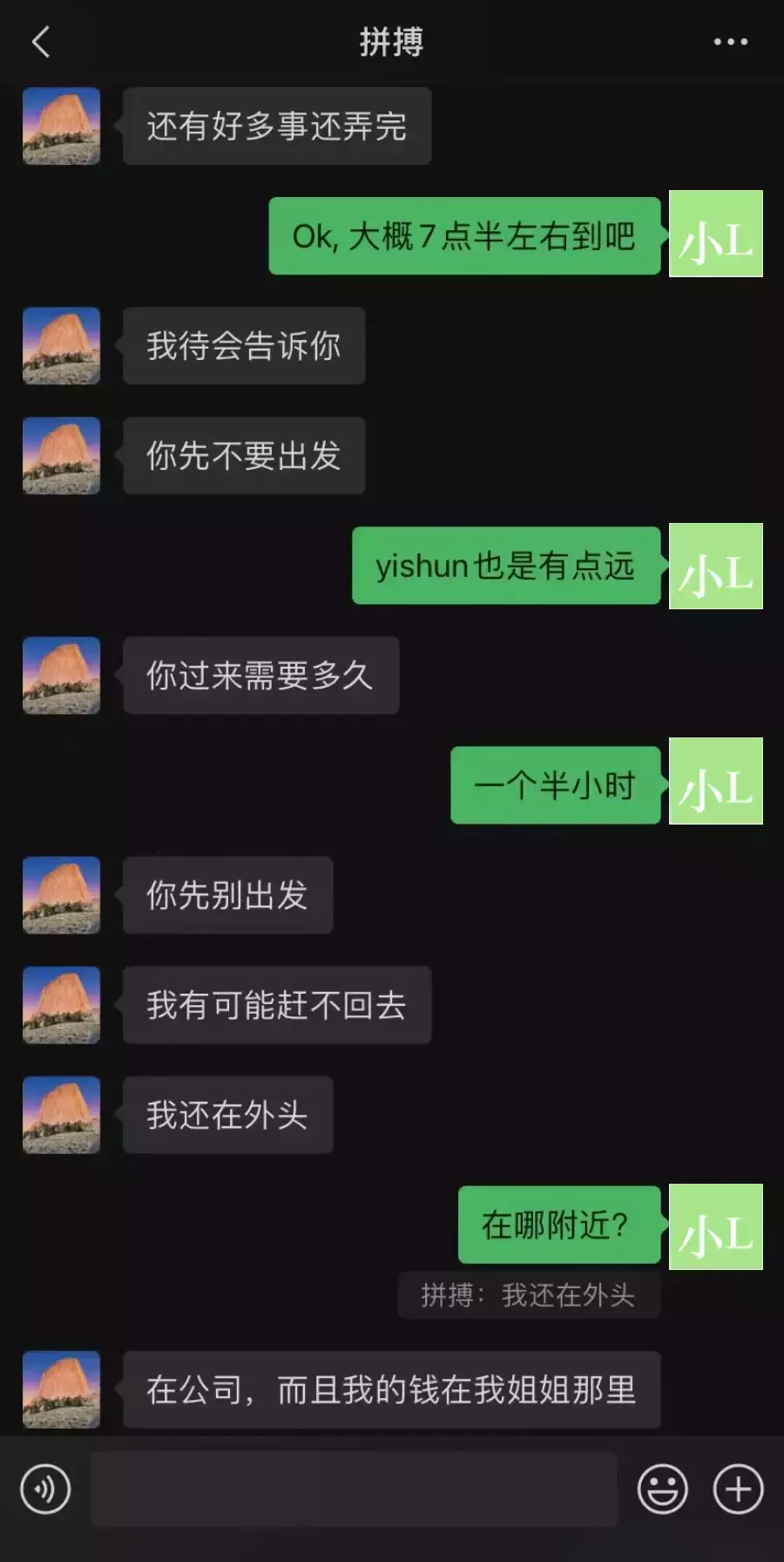Image resolution: width=784 pixels, height=1562 pixels.
Task: Tap the chat title '拼搏' in header
Action: tap(392, 42)
